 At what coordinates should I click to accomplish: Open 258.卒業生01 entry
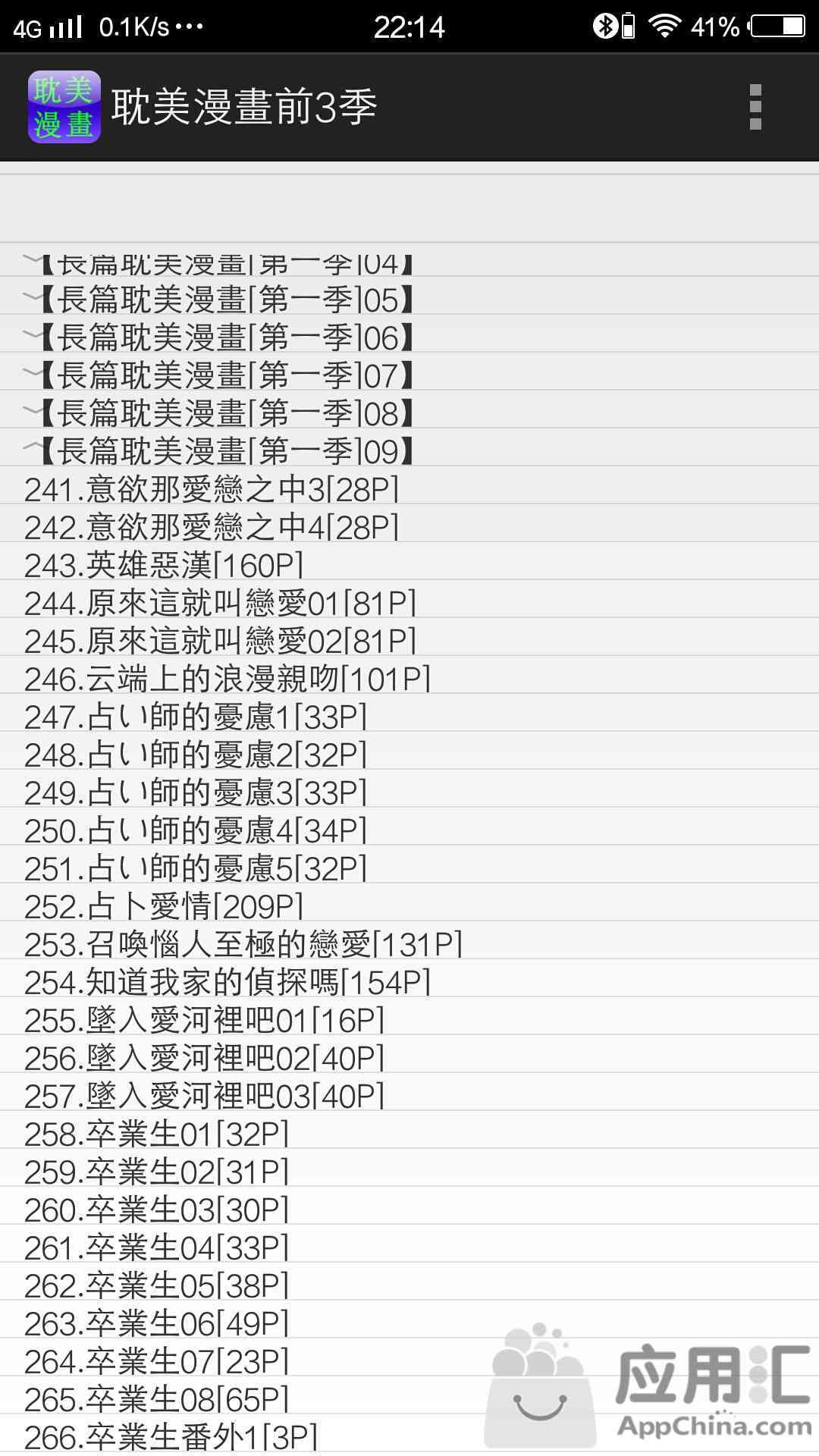tap(409, 1134)
